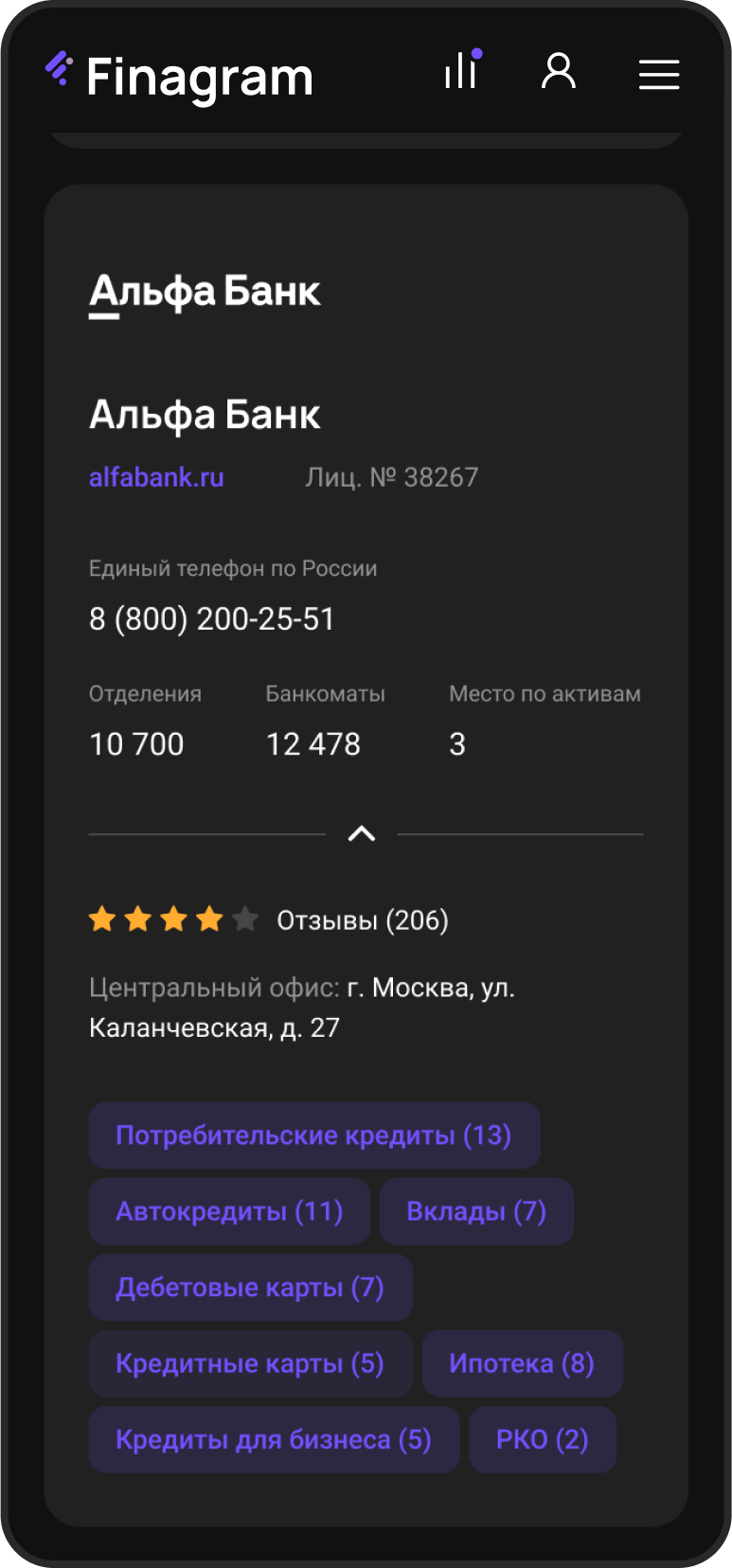Collapse the bank details with the chevron
Screen dimensions: 732x1568
[362, 834]
